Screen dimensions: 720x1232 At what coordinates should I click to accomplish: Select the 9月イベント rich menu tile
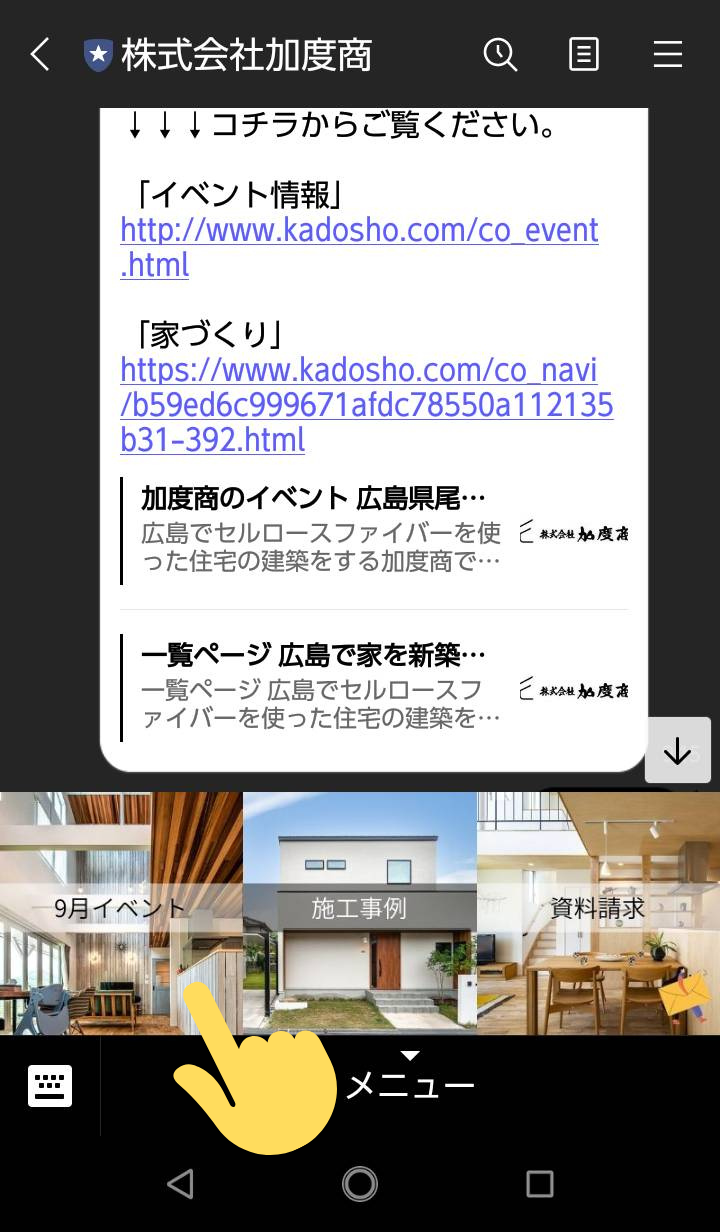point(121,913)
